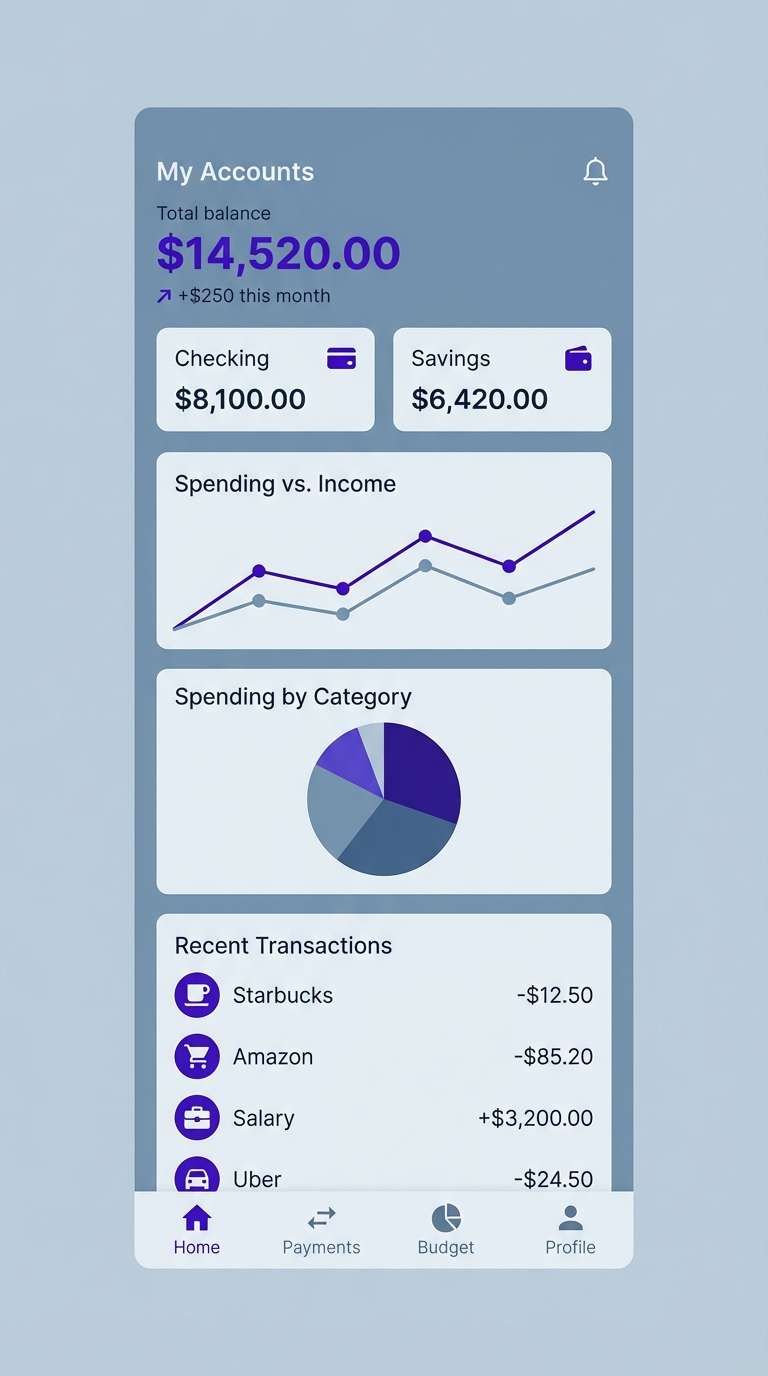Screen dimensions: 768x1376
Task: Select the Starbucks coffee cup icon
Action: coord(197,994)
